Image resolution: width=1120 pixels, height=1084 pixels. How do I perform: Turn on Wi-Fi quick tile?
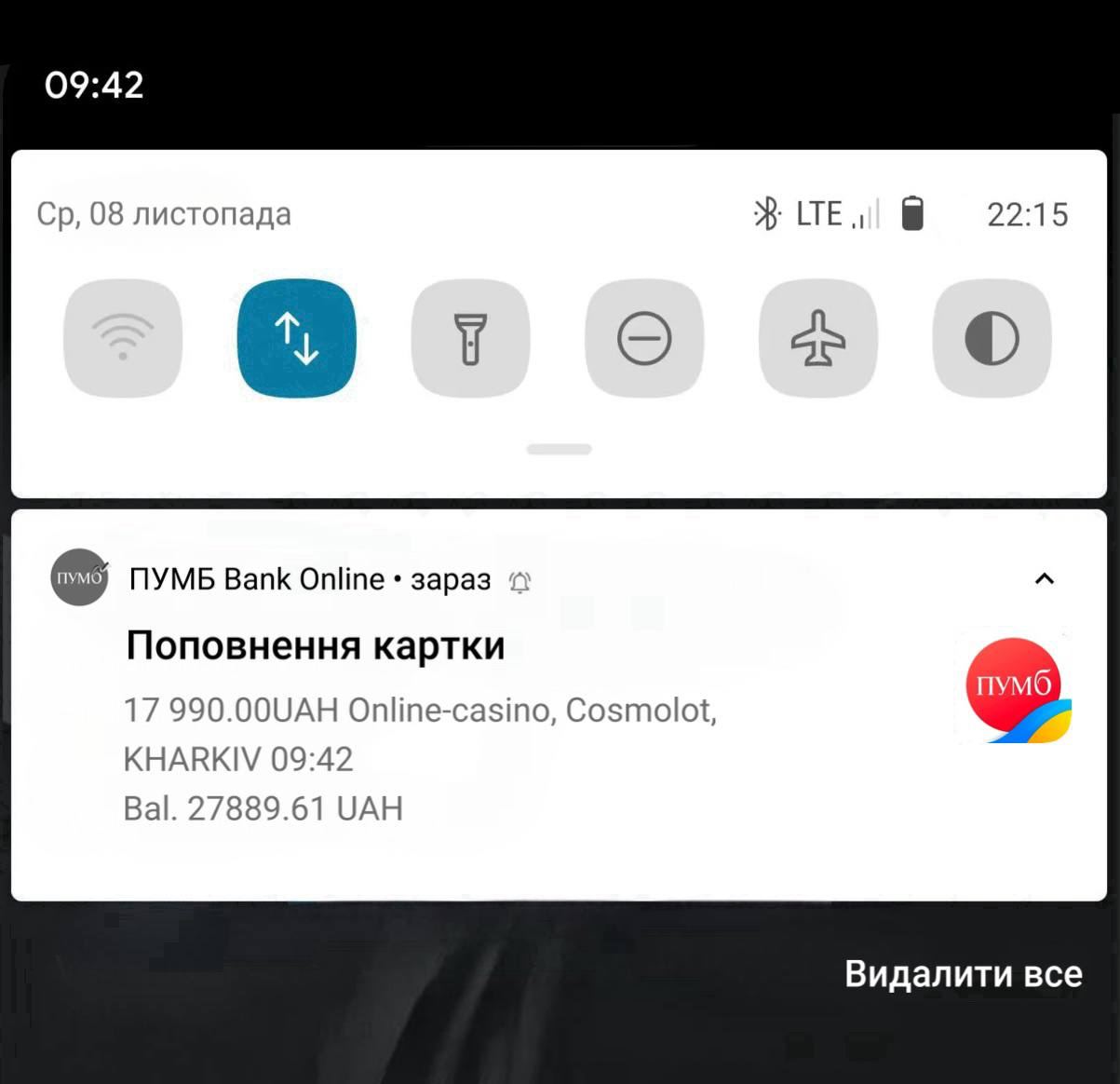point(123,338)
